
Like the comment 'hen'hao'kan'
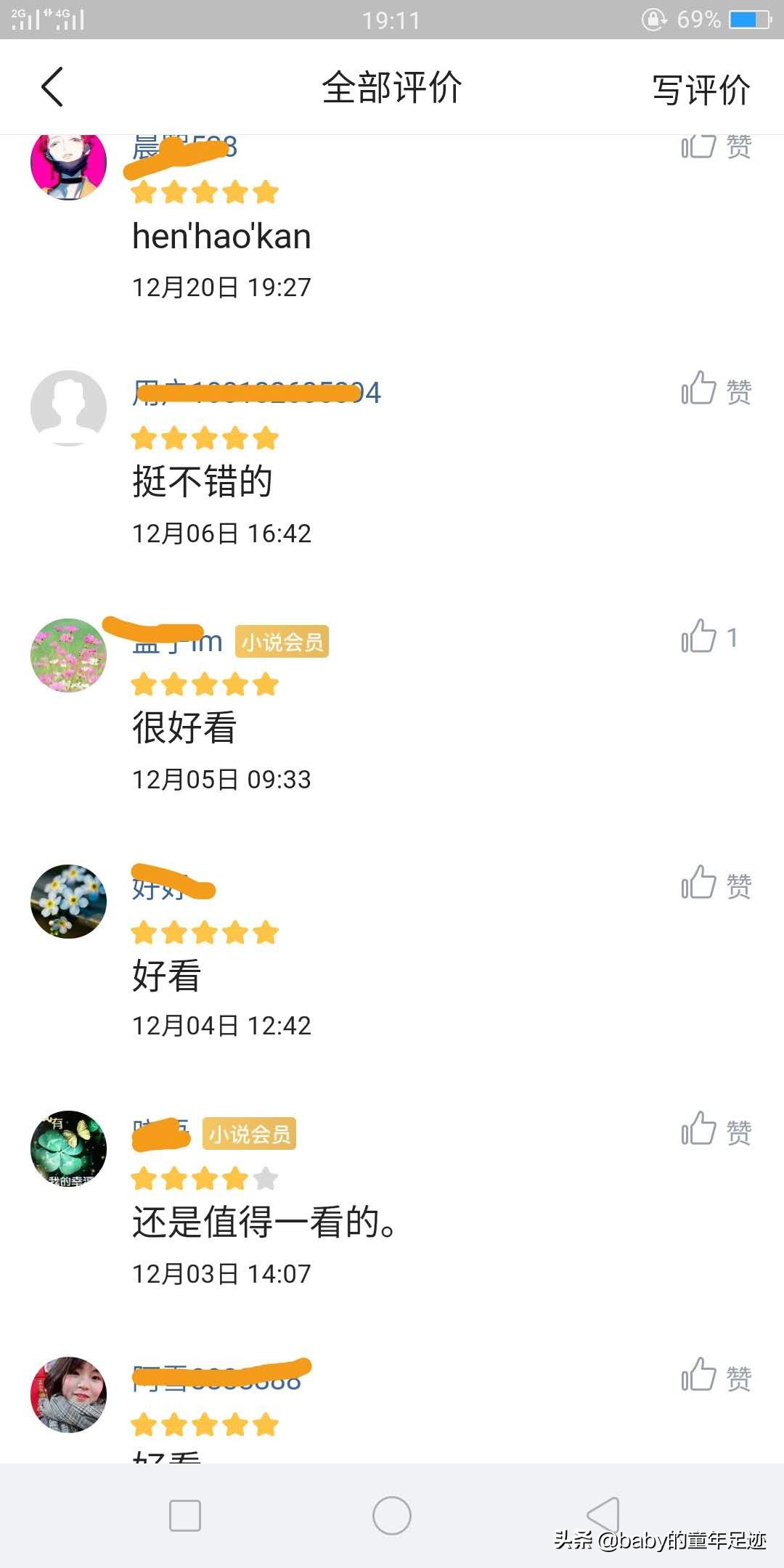point(701,144)
